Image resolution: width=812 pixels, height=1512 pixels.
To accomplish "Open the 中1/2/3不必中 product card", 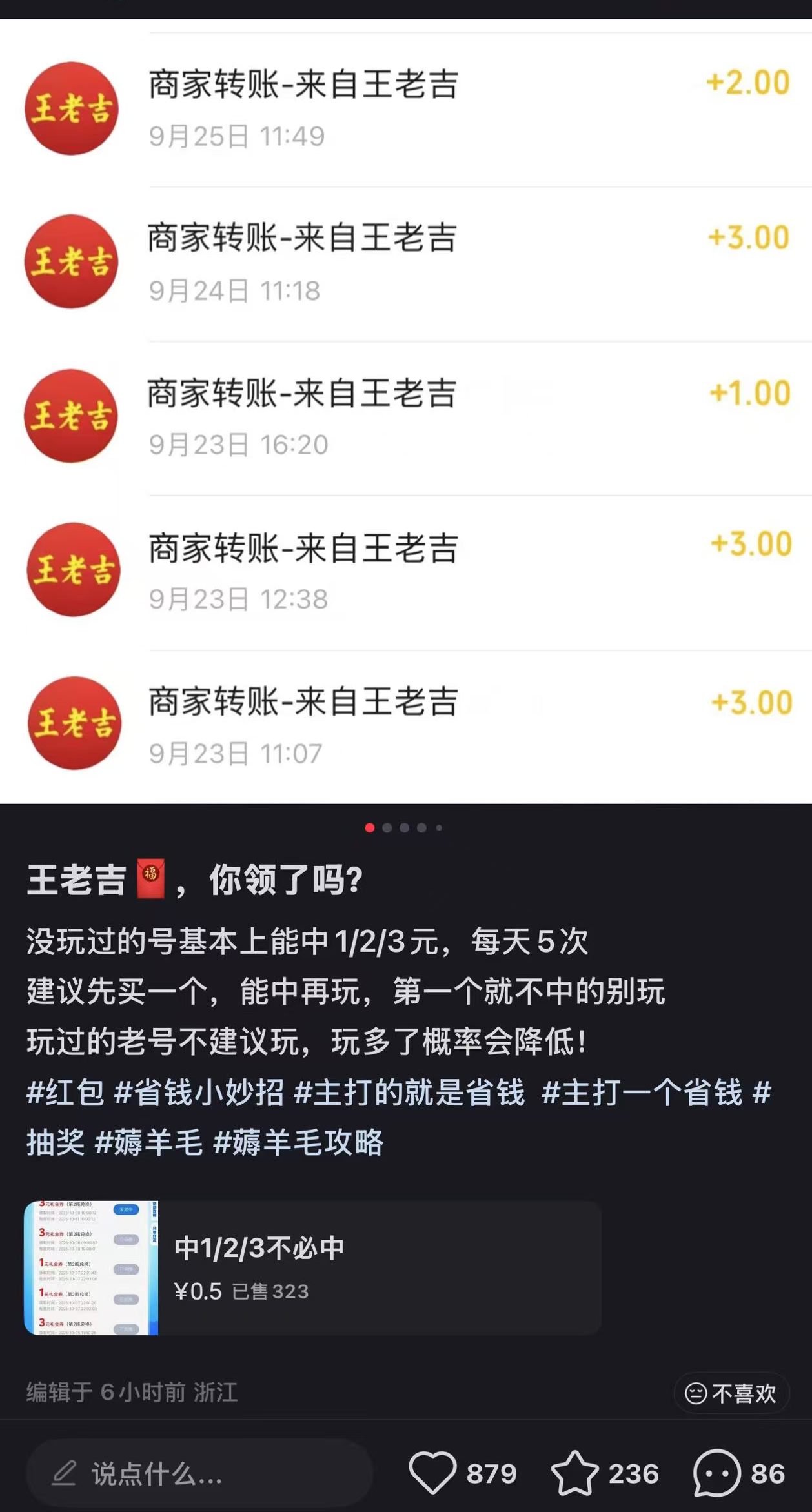I will click(x=312, y=1268).
